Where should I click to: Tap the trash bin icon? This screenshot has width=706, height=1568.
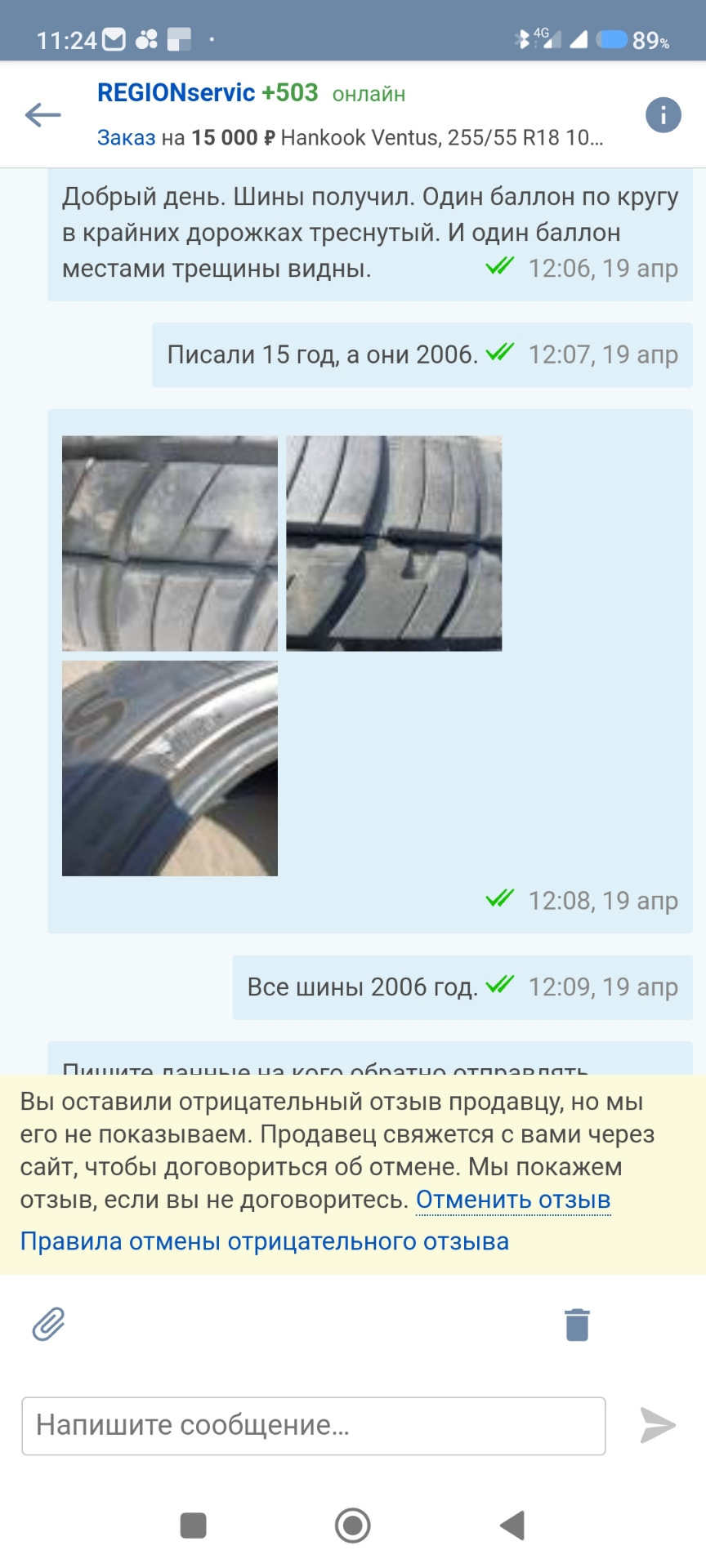[x=577, y=1325]
